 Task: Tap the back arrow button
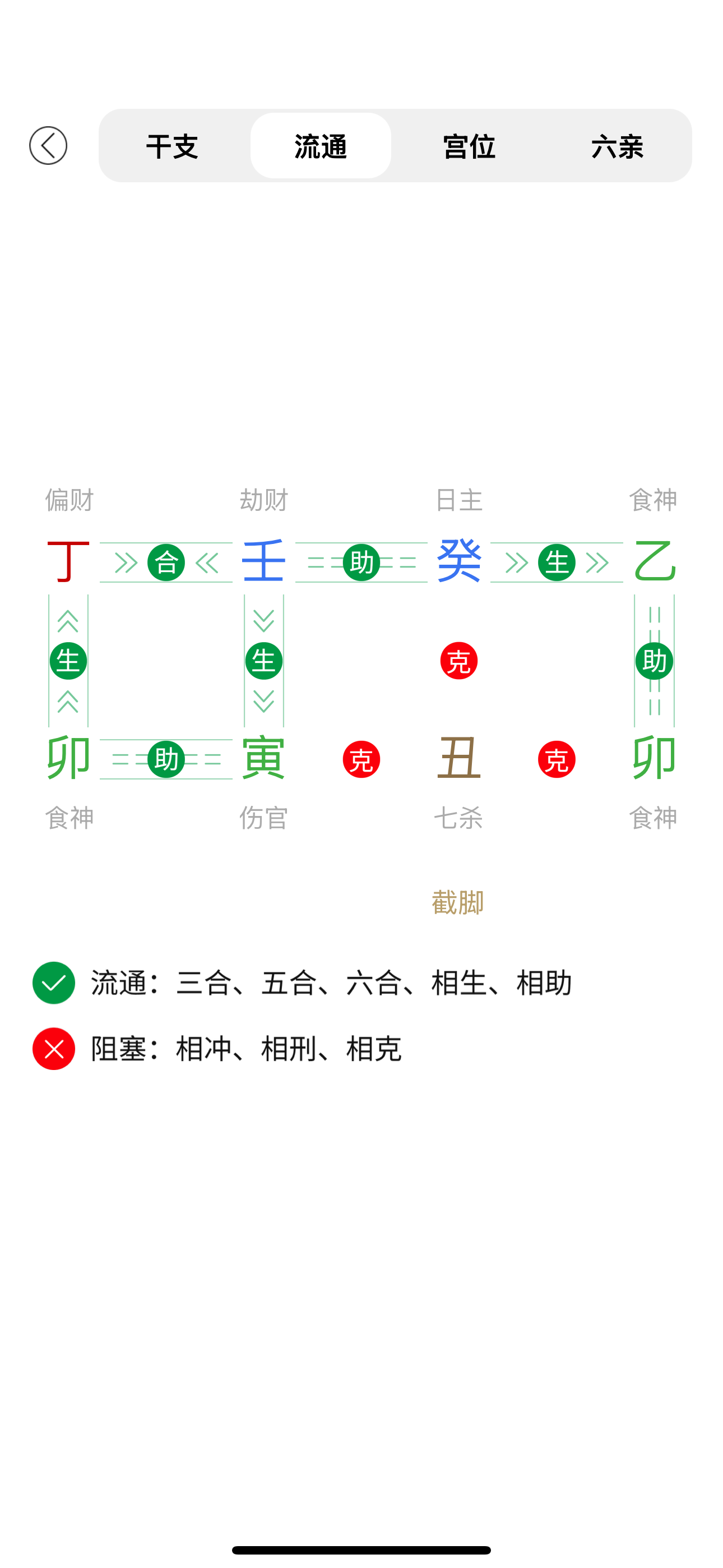[48, 145]
